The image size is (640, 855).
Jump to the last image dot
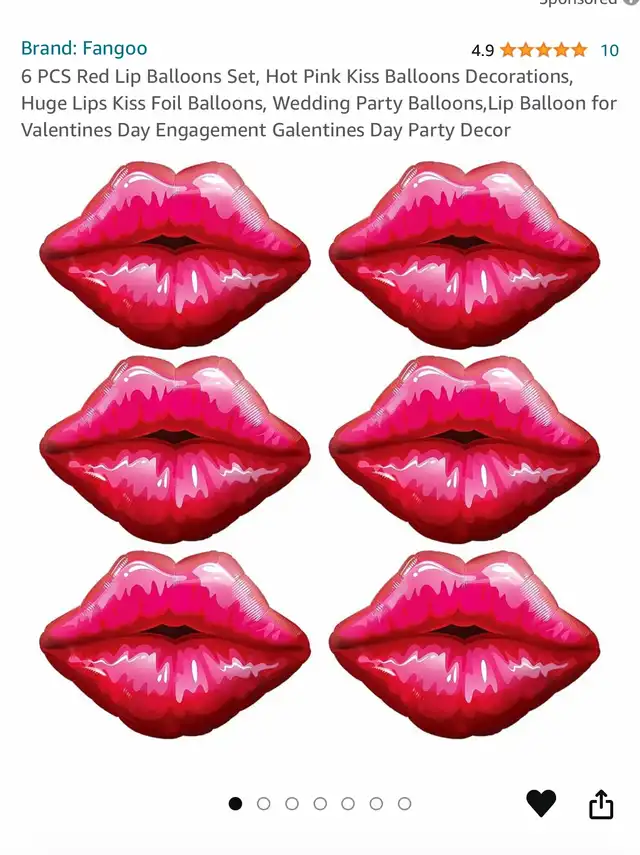pos(404,804)
